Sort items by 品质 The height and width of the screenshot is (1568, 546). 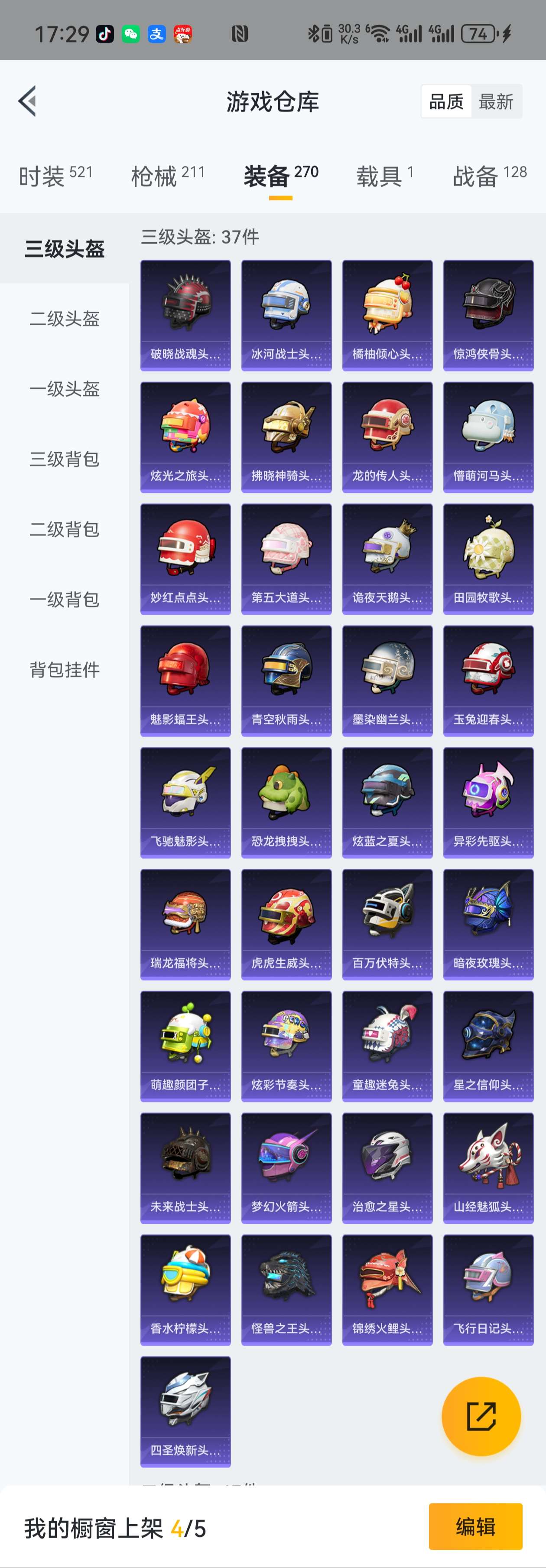tap(446, 101)
